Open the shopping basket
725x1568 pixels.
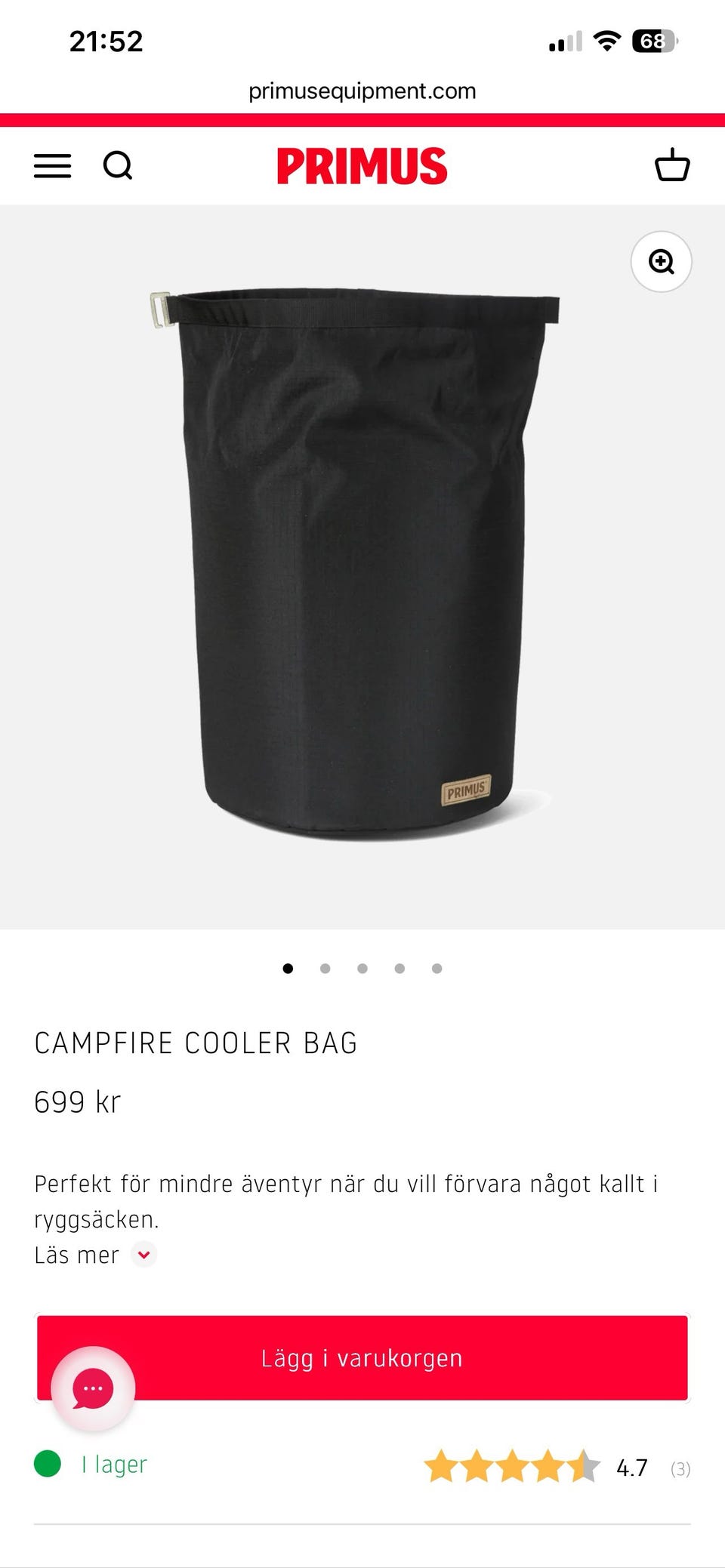click(x=671, y=165)
